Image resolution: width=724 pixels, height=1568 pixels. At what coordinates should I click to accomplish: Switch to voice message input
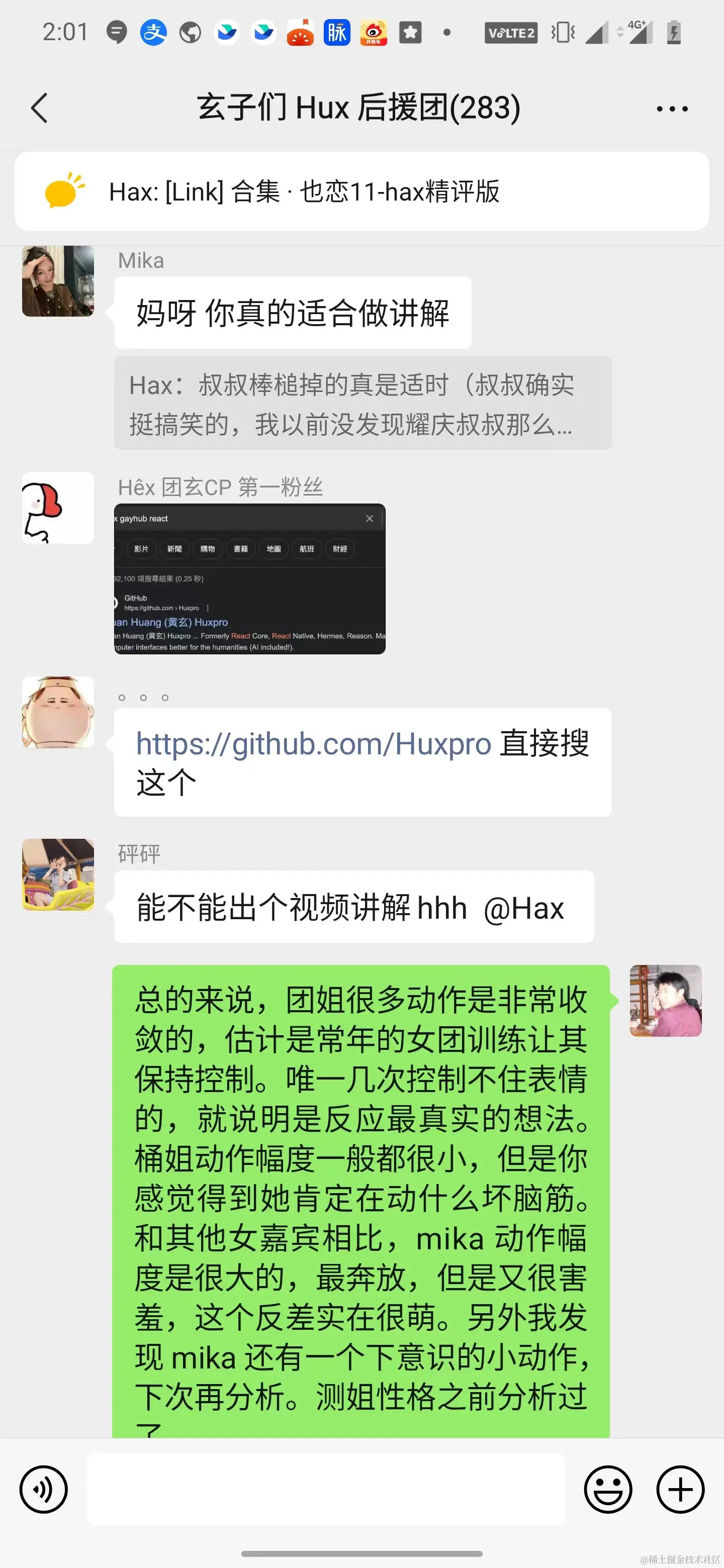coord(43,1489)
